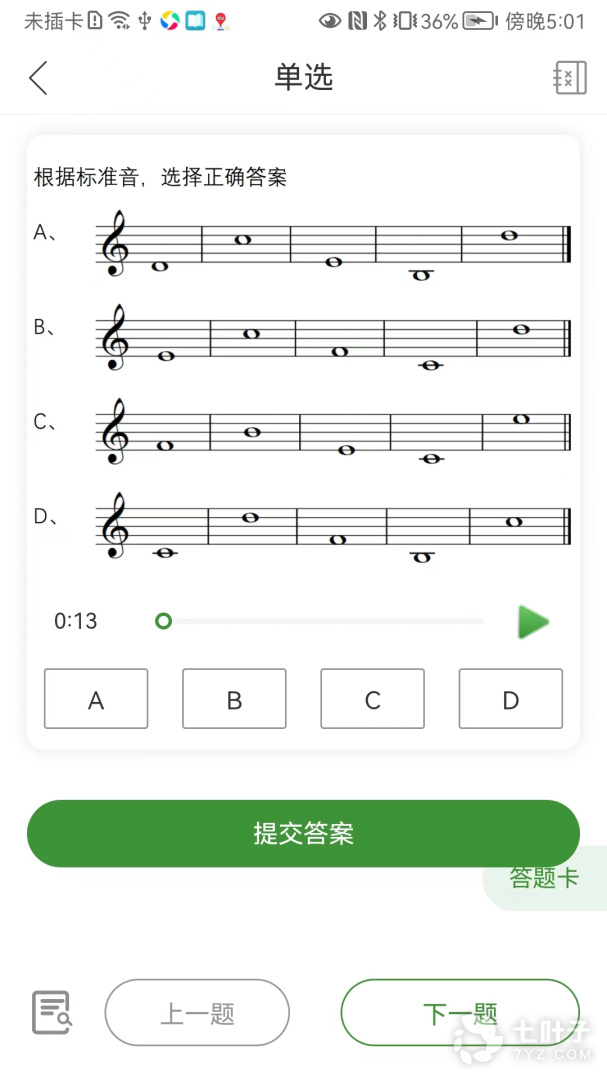The height and width of the screenshot is (1080, 607).
Task: Go to previous question 上一题
Action: click(x=197, y=1013)
